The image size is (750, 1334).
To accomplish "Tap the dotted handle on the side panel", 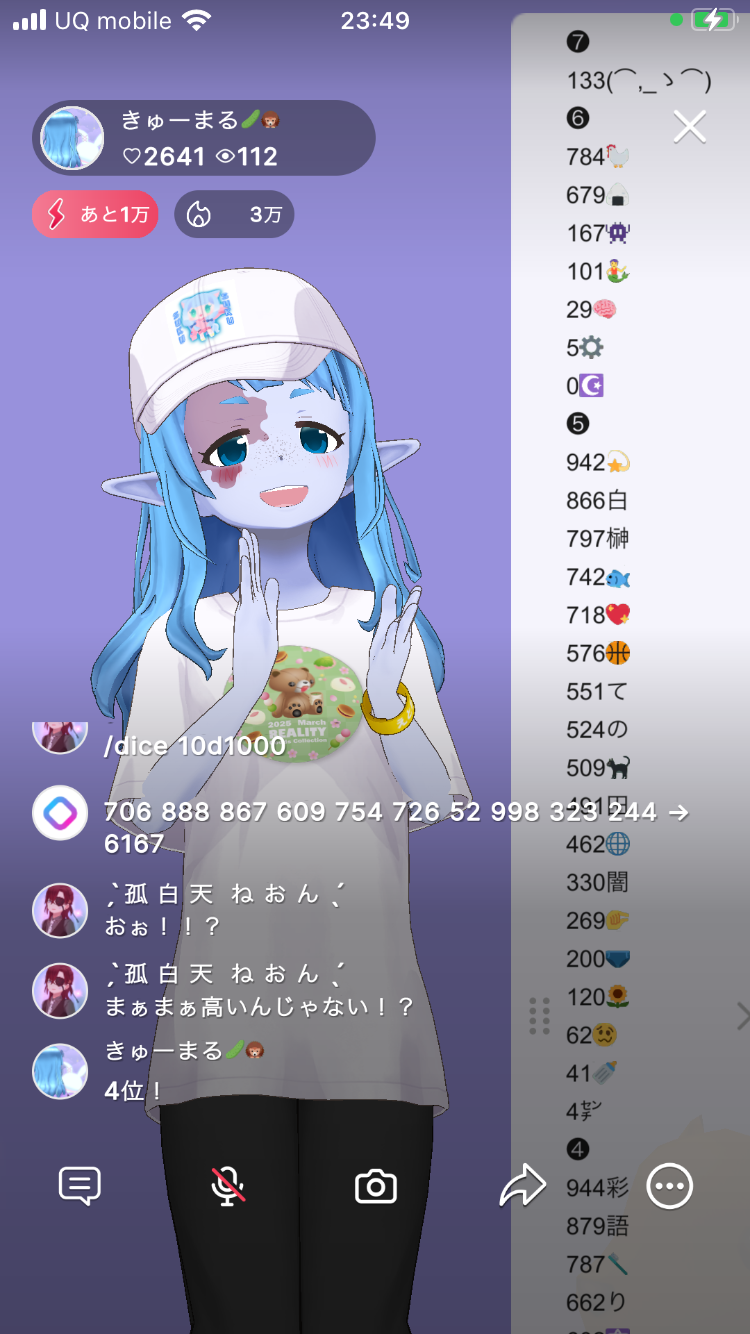I will [539, 1016].
